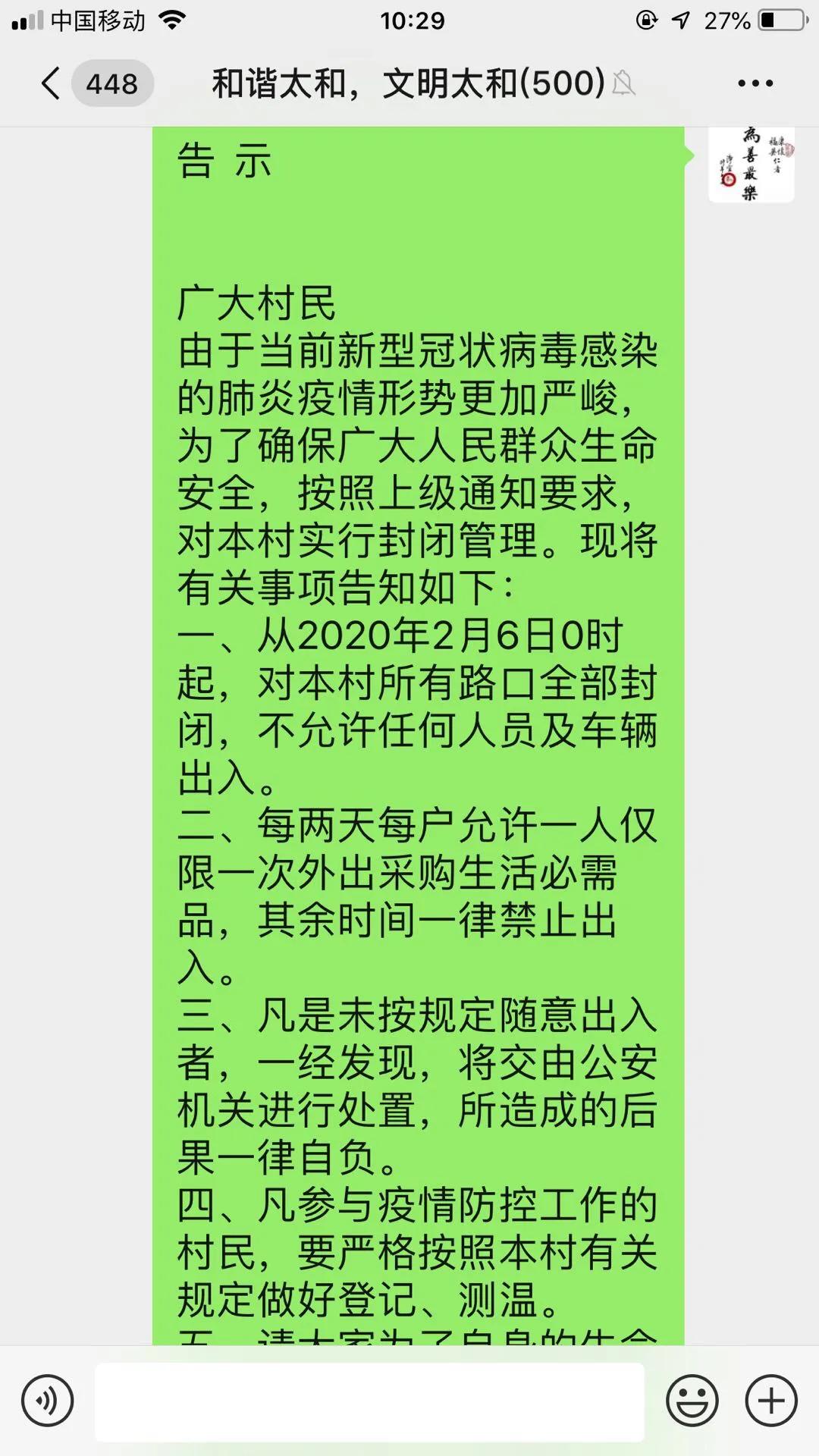Image resolution: width=819 pixels, height=1456 pixels.
Task: Tap the 448 unread count badge
Action: pyautogui.click(x=112, y=83)
